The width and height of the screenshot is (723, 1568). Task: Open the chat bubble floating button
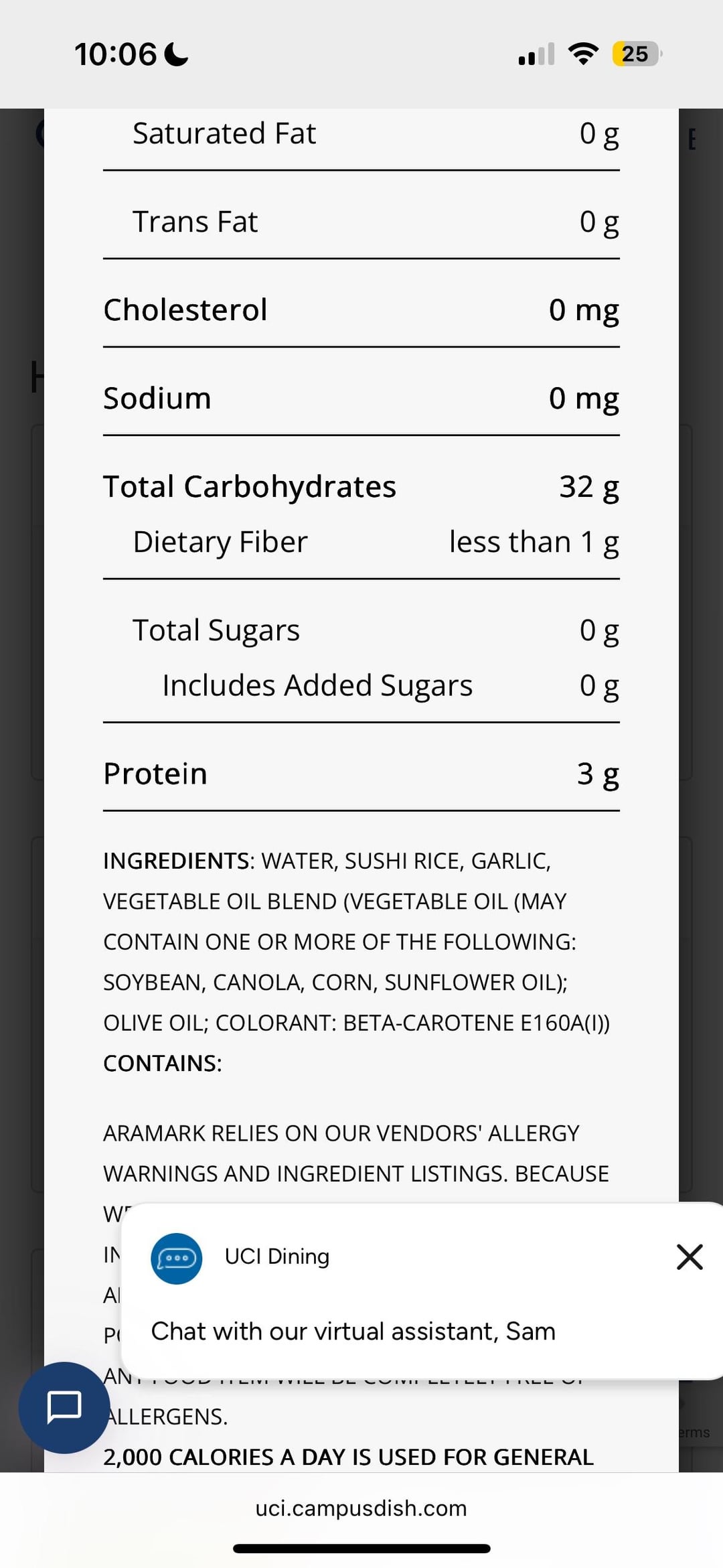point(64,1407)
